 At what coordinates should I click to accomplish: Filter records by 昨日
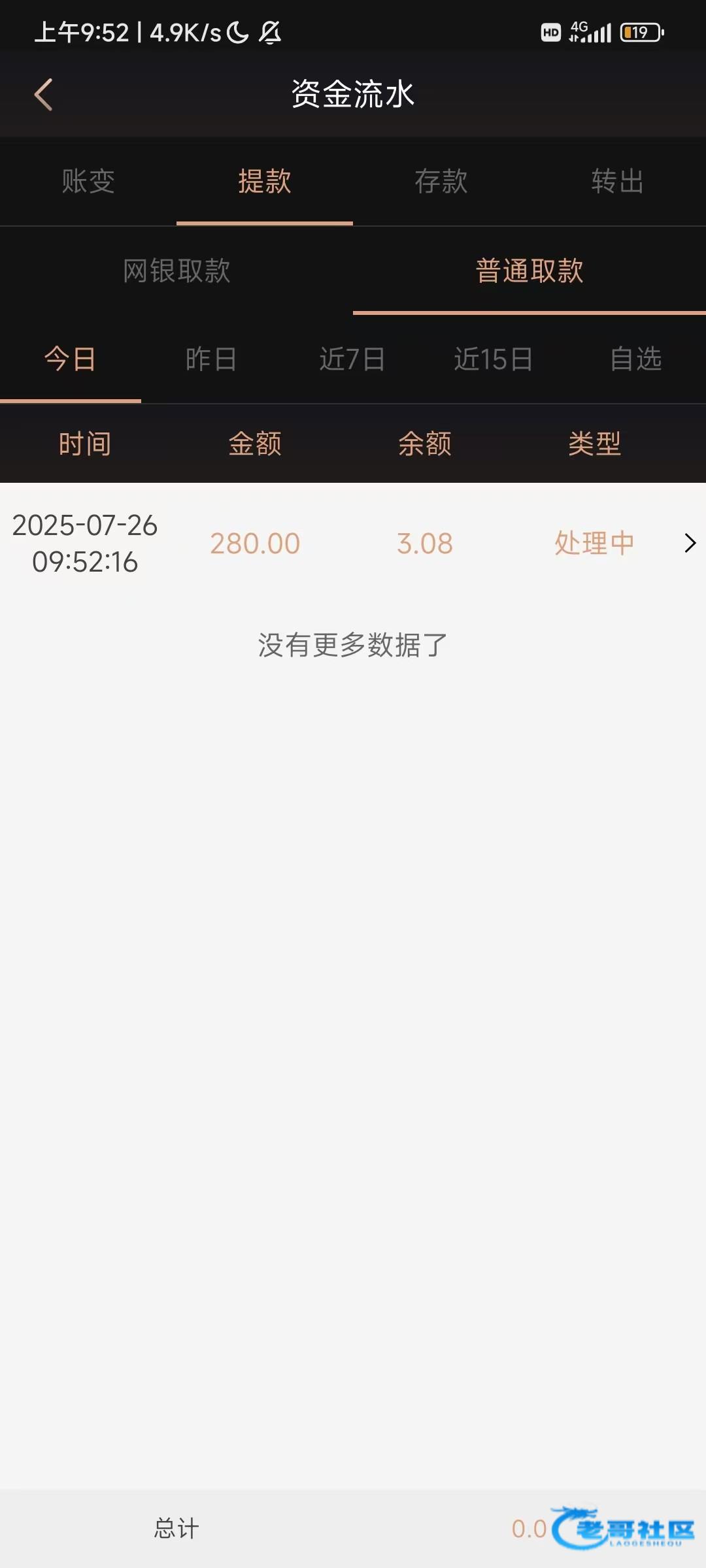(212, 359)
